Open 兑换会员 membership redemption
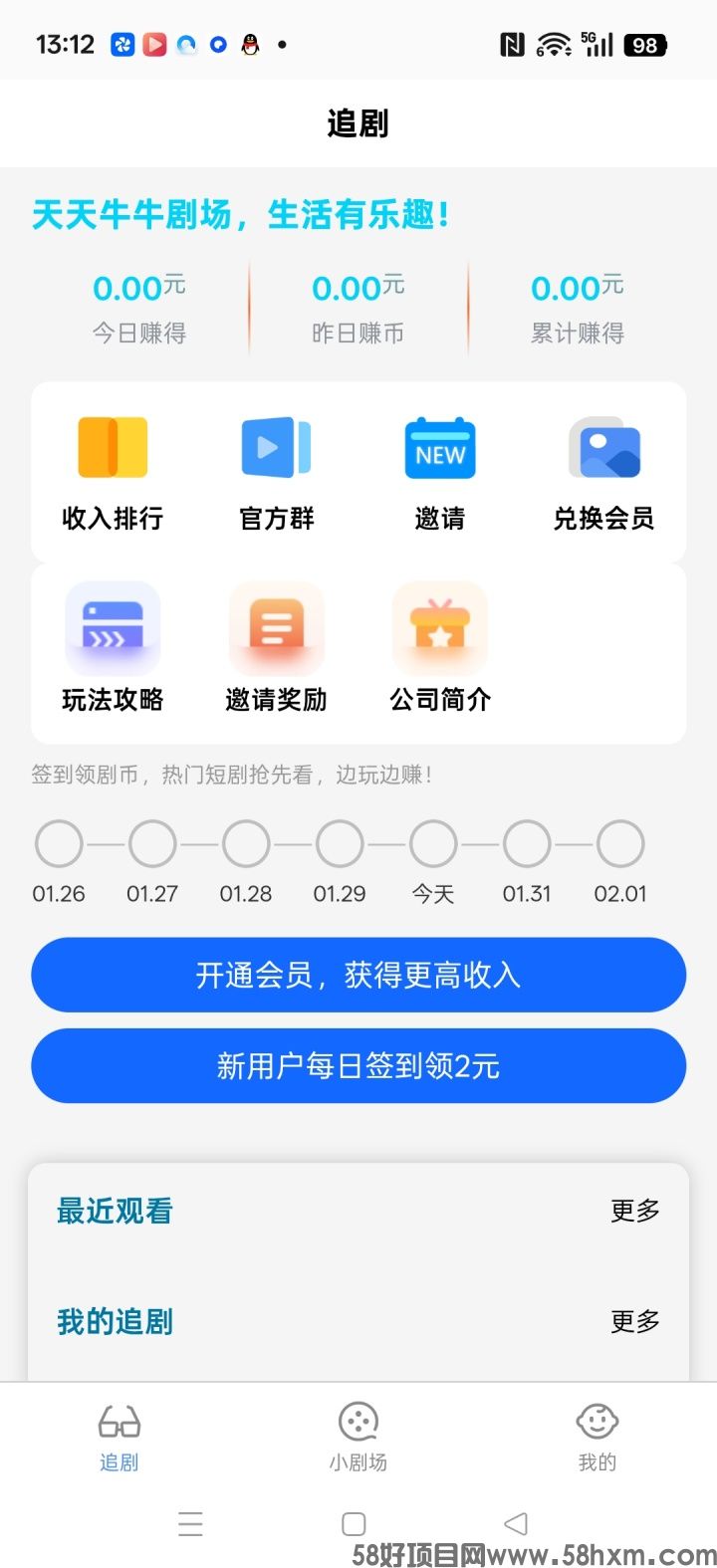The image size is (717, 1568). (x=603, y=471)
